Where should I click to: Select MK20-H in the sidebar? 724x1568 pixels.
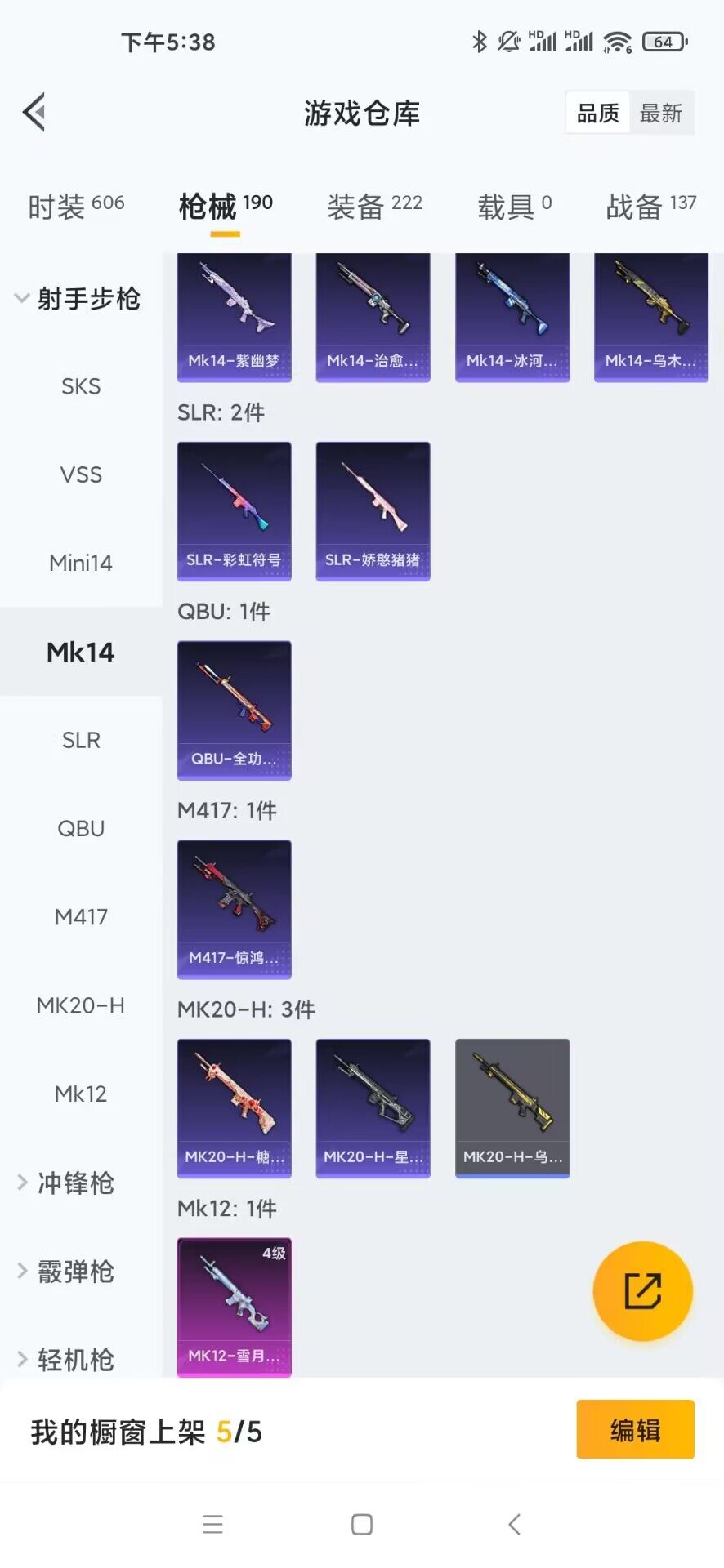point(81,1005)
